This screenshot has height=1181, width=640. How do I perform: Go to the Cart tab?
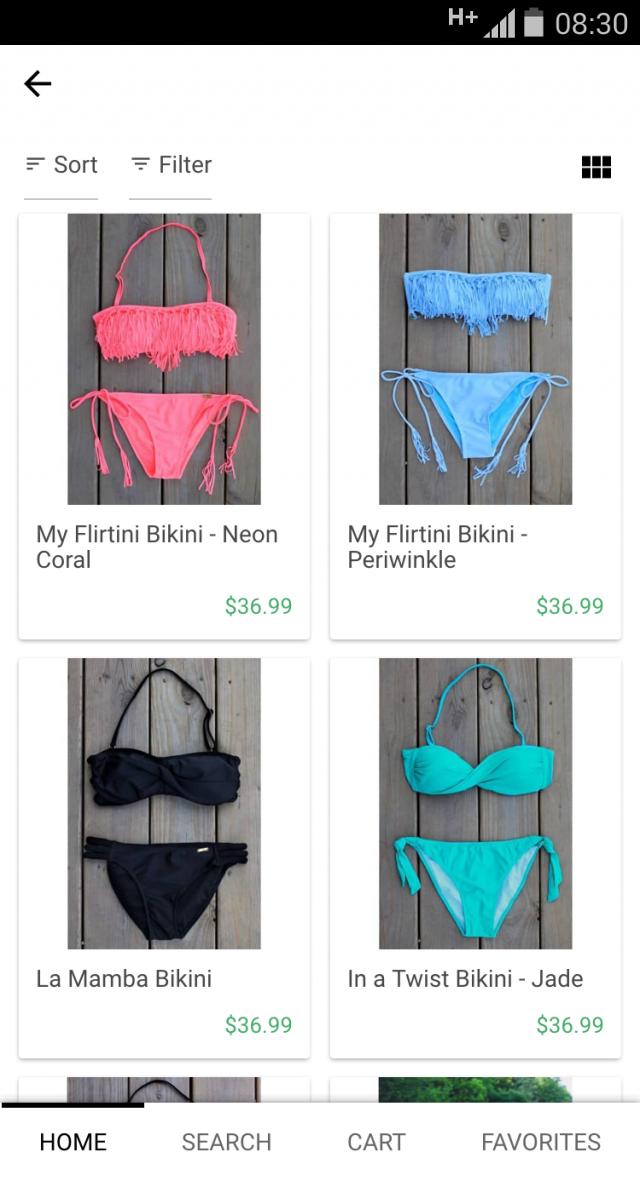(x=376, y=1142)
